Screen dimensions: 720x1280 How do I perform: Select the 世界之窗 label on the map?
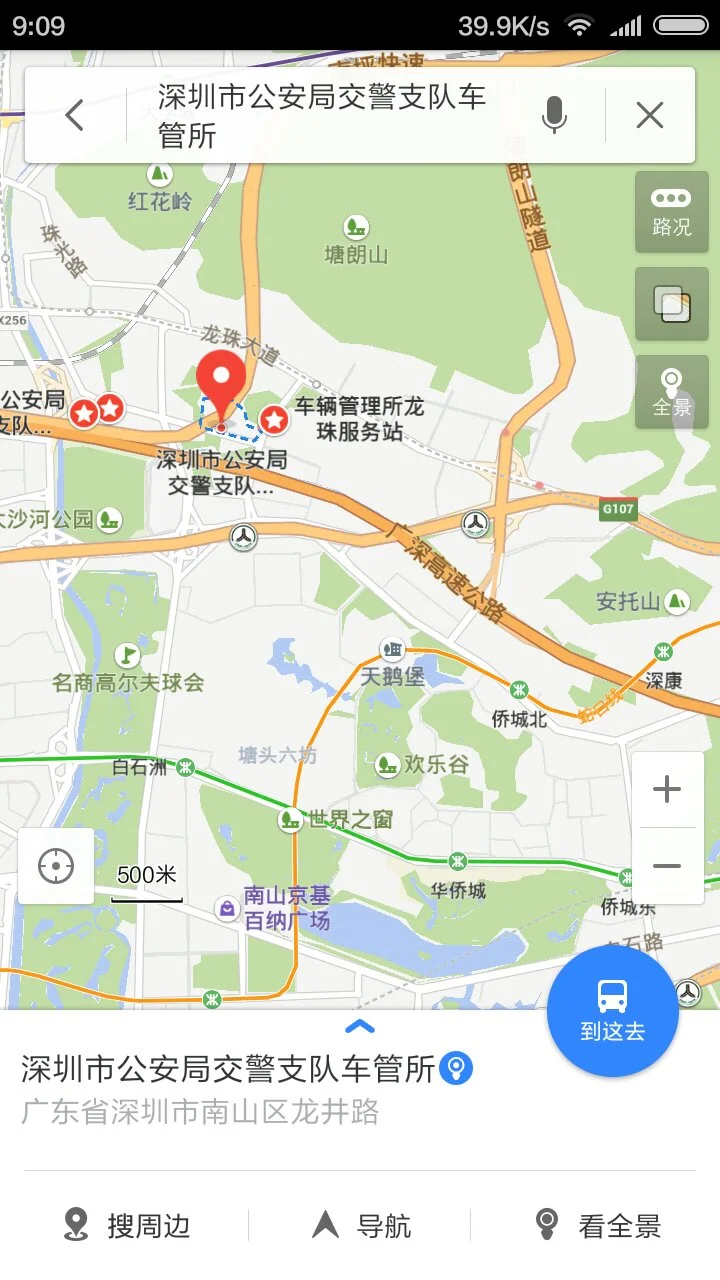point(352,816)
